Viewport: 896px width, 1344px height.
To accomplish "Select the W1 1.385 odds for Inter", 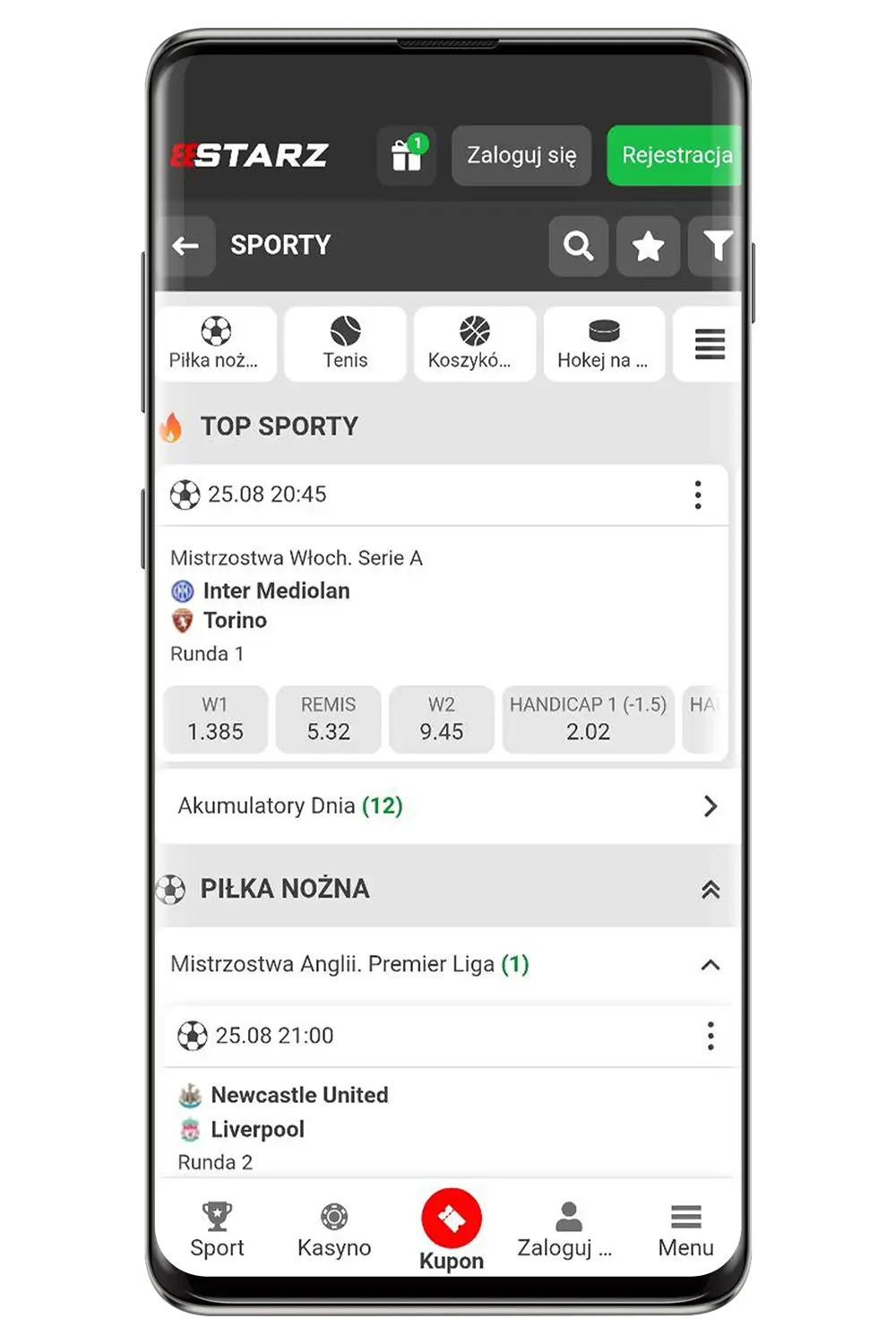I will (x=215, y=719).
